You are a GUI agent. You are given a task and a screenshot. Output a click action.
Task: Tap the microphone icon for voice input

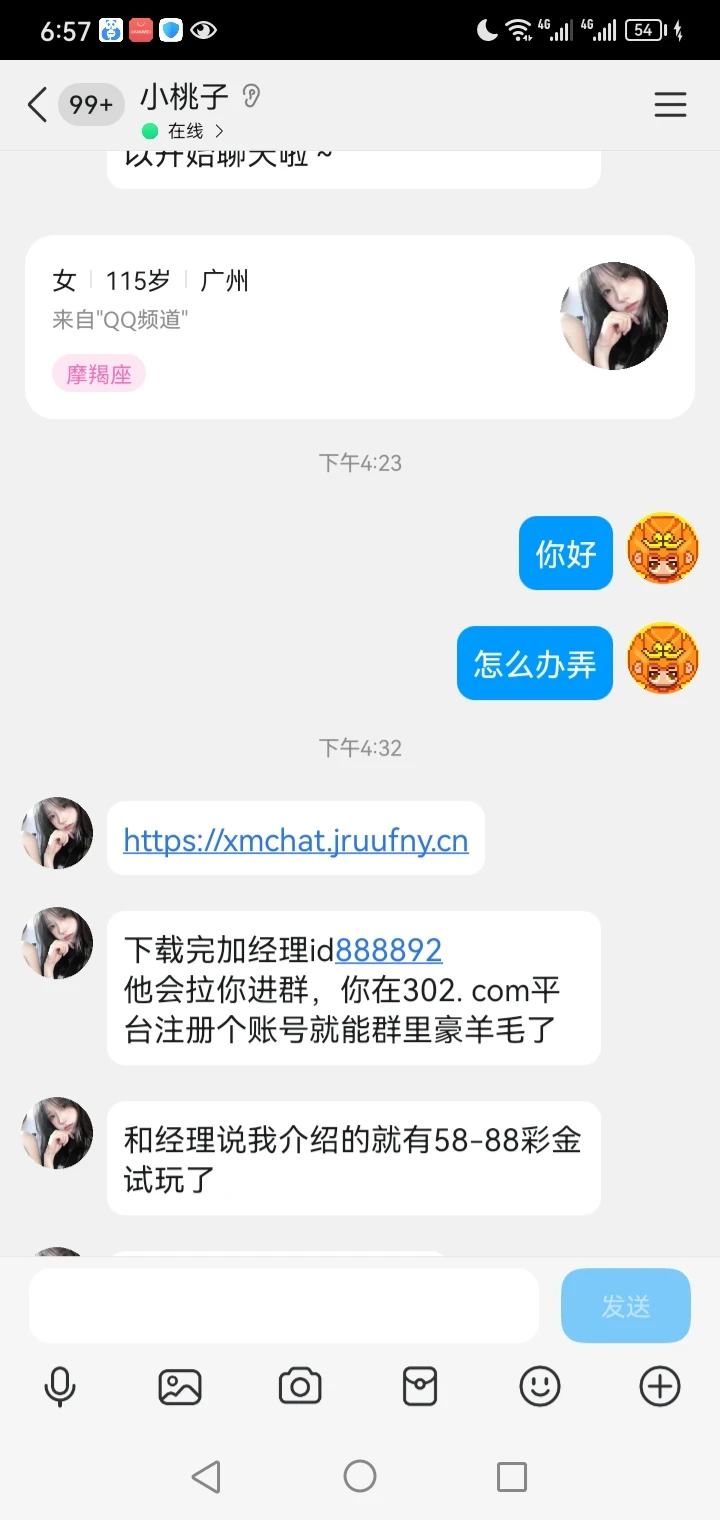click(x=60, y=1387)
